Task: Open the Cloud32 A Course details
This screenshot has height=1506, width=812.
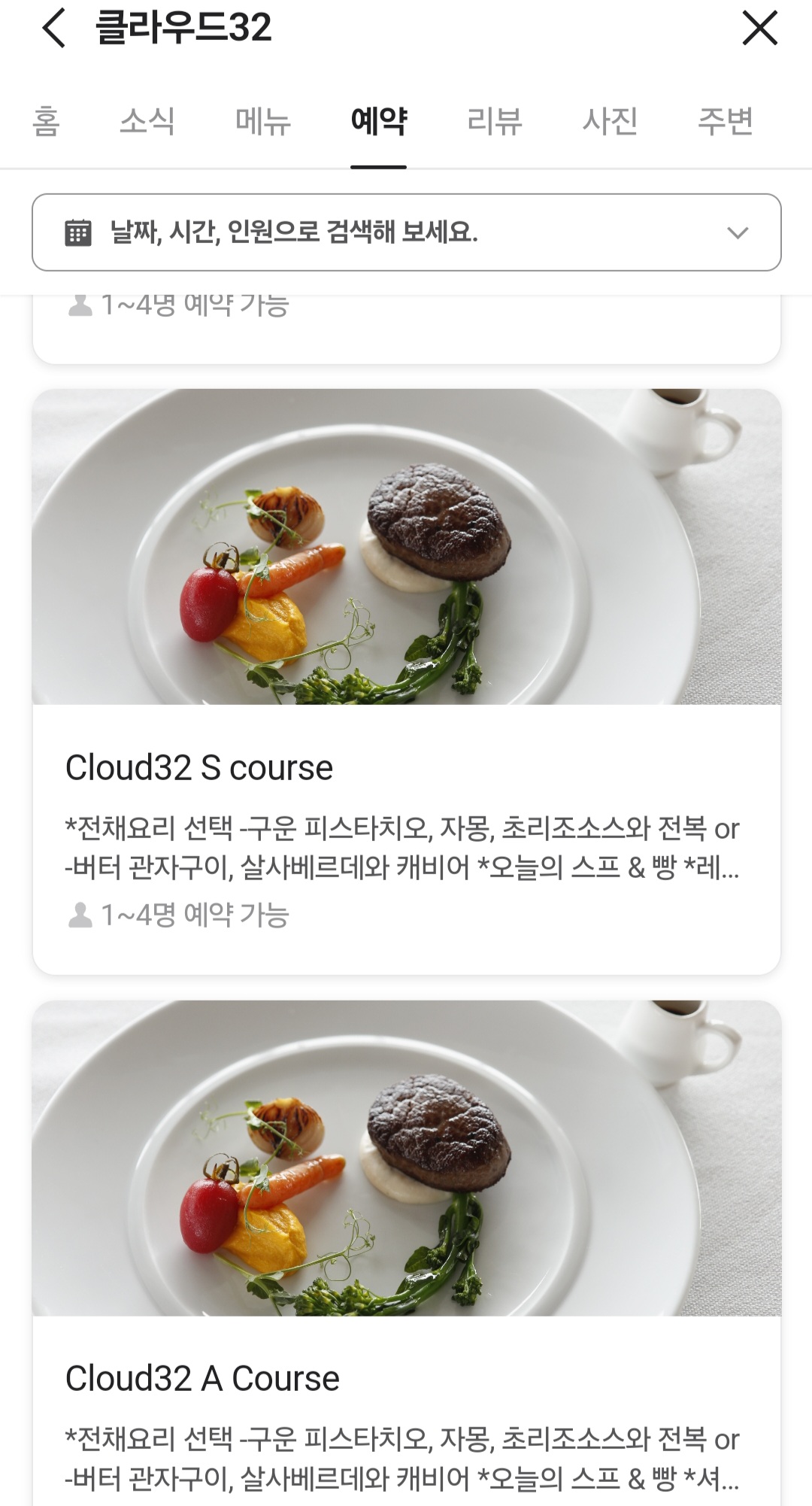Action: pos(406,1378)
